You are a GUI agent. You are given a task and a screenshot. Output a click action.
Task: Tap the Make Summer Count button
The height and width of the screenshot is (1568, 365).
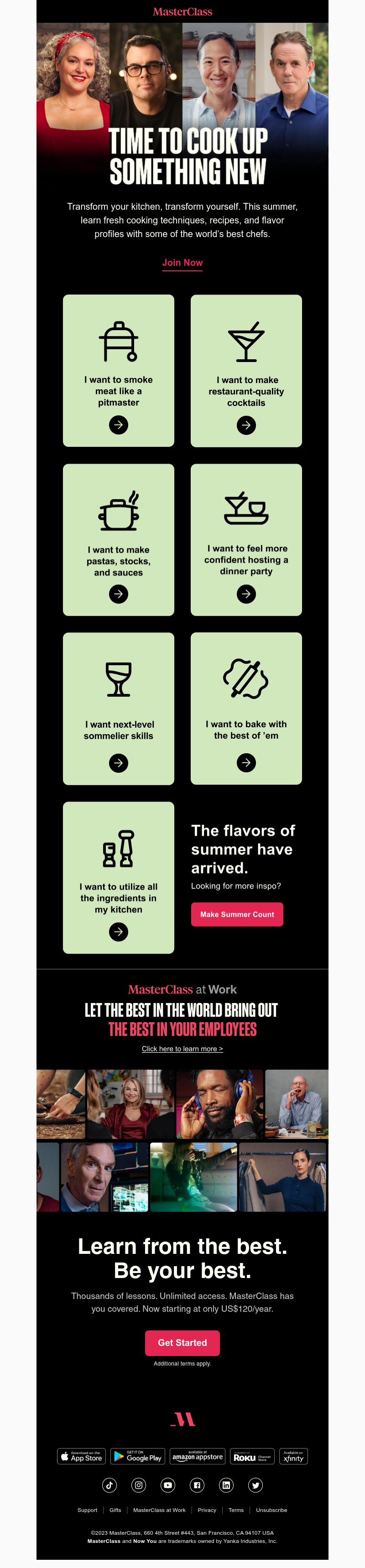click(237, 914)
